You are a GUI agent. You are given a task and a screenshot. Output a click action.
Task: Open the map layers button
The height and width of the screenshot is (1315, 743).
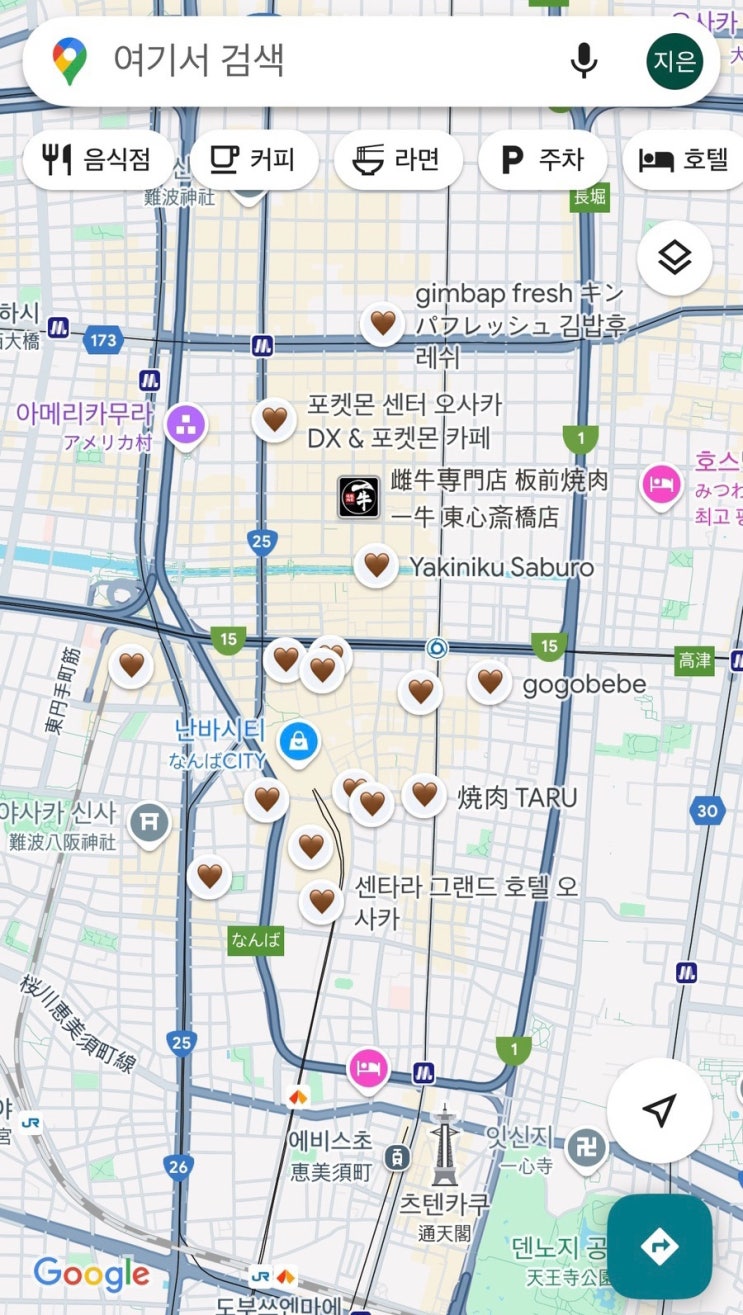675,258
